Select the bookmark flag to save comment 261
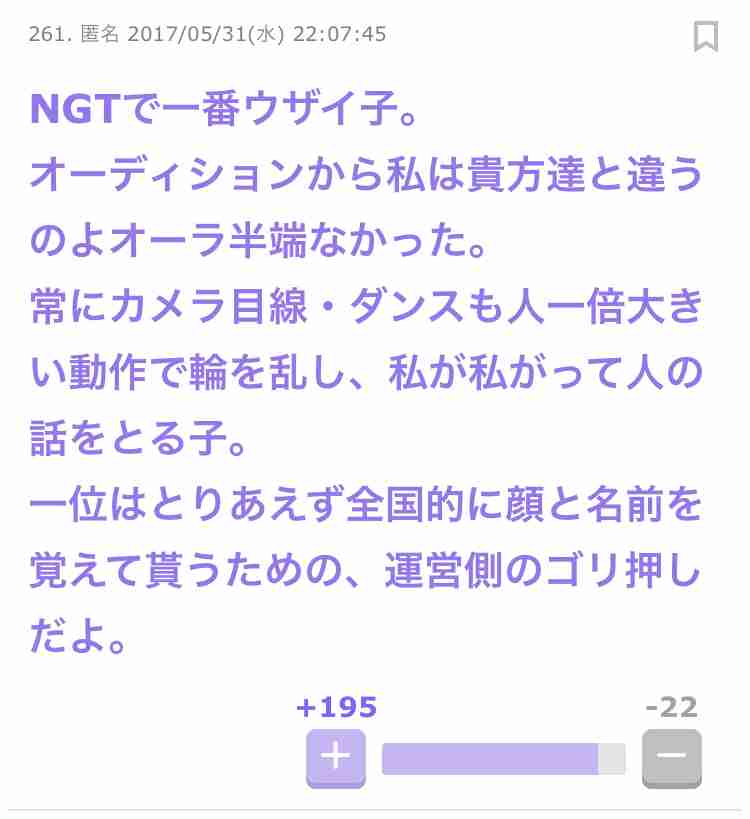 pyautogui.click(x=707, y=37)
